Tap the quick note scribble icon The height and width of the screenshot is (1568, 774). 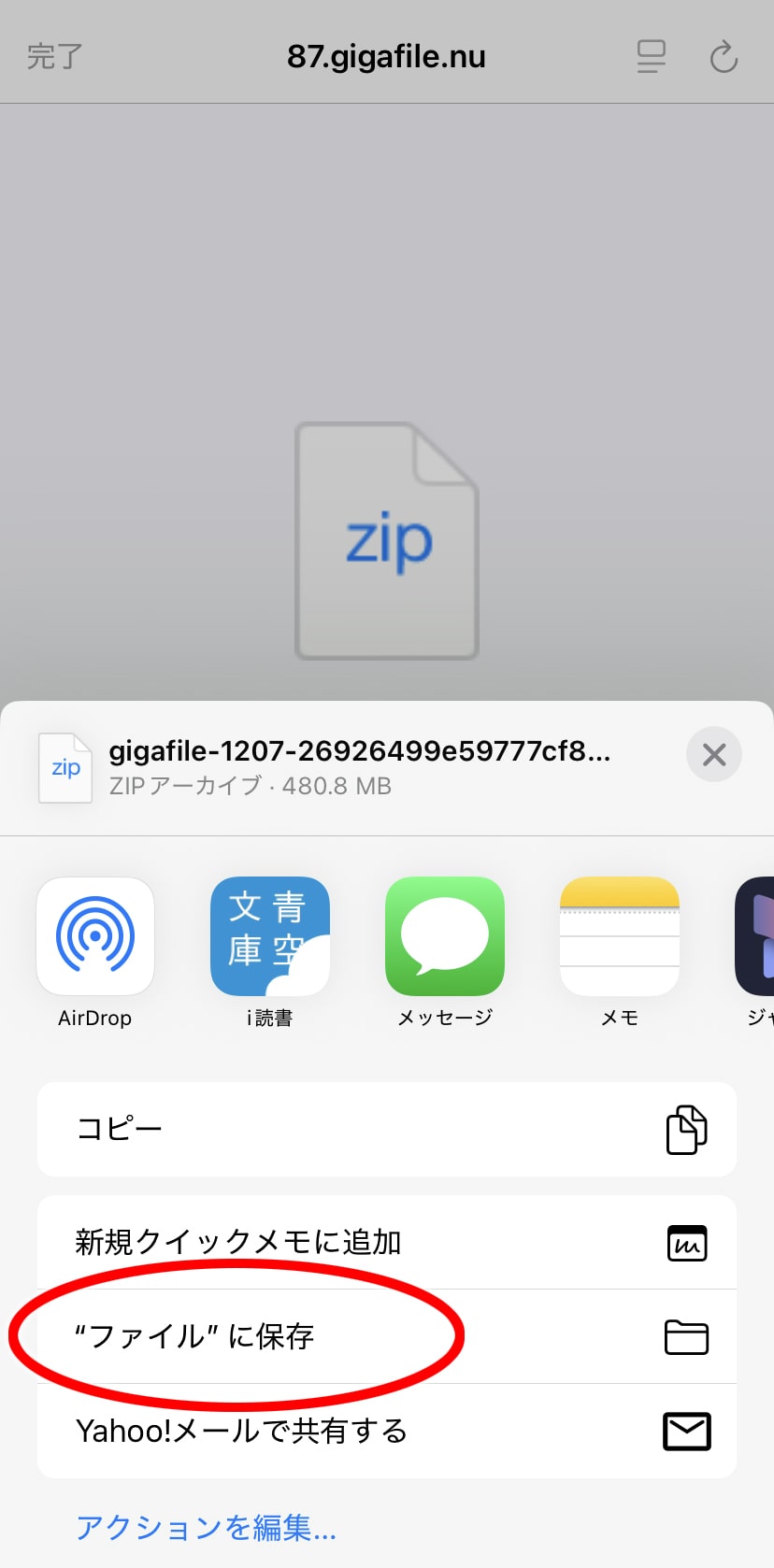pyautogui.click(x=687, y=1243)
